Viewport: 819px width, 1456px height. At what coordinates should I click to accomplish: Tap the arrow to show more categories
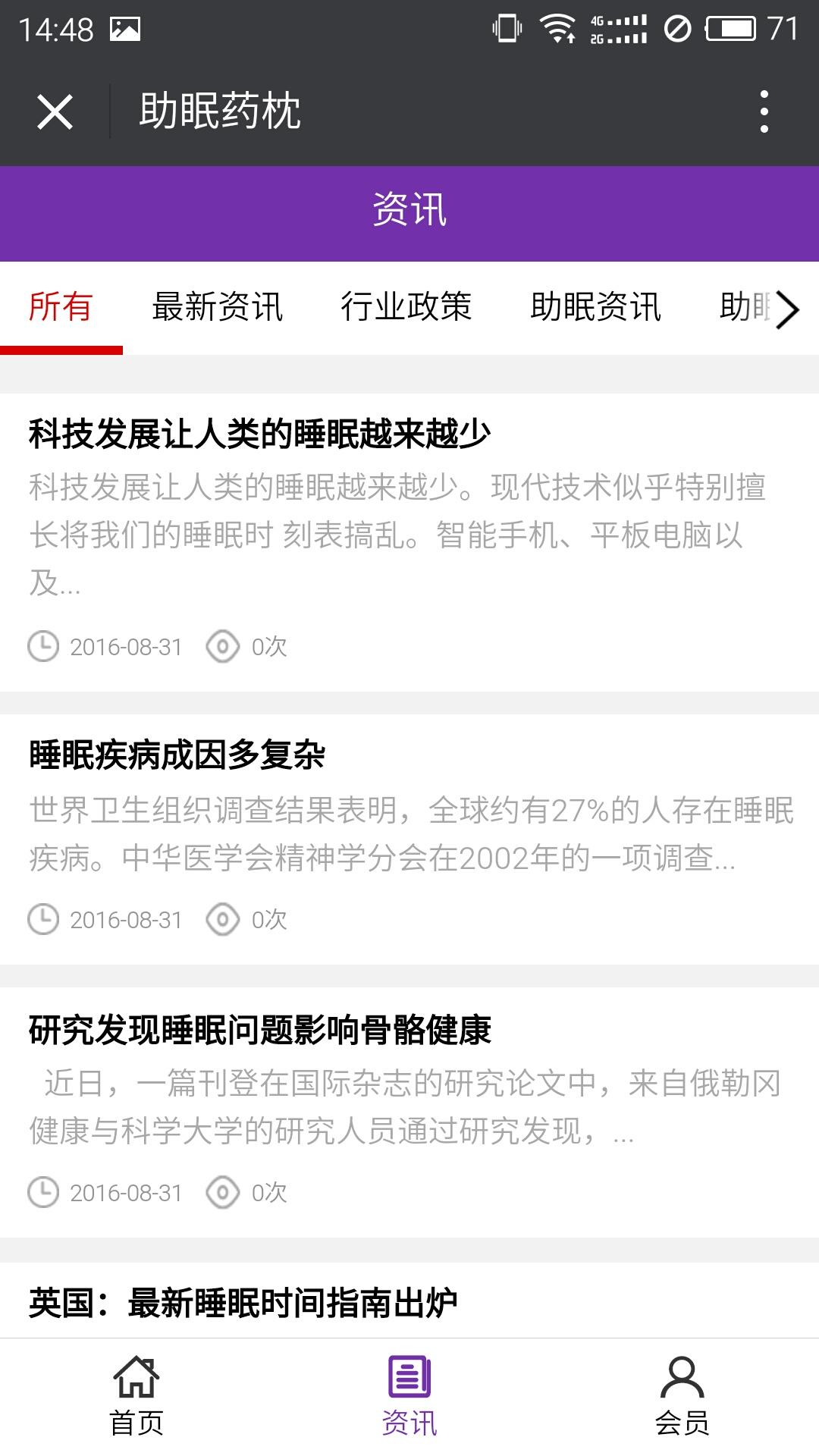click(x=787, y=309)
